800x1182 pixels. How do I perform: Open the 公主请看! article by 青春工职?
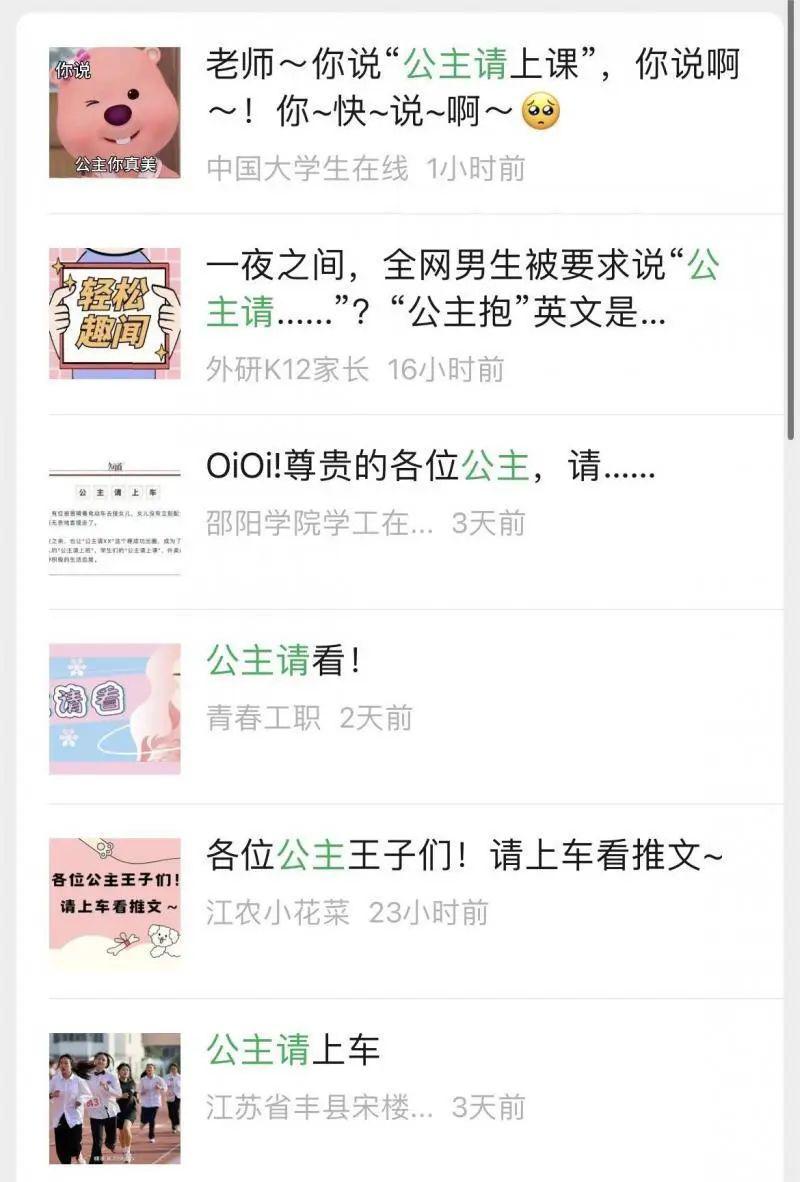(283, 662)
